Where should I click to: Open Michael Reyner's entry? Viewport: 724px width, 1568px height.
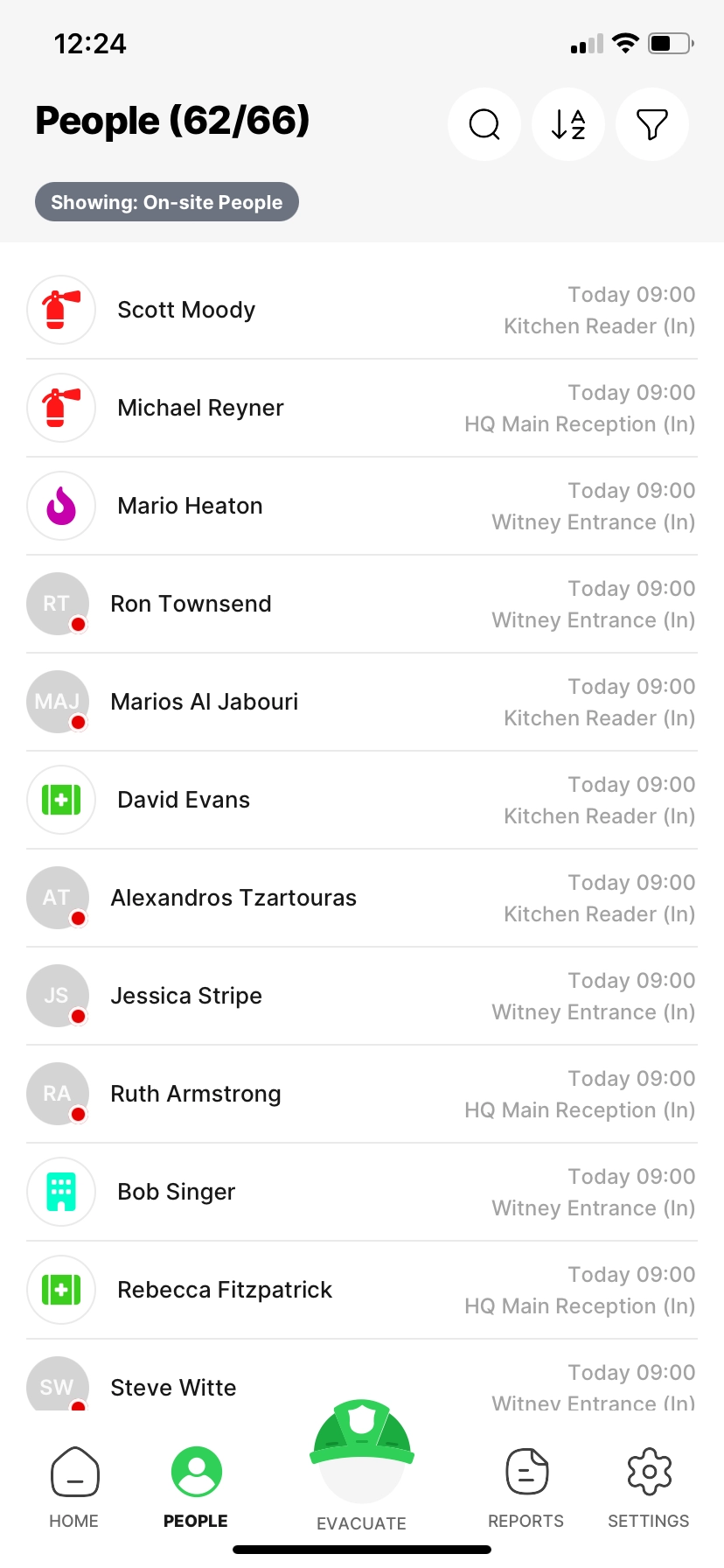362,408
